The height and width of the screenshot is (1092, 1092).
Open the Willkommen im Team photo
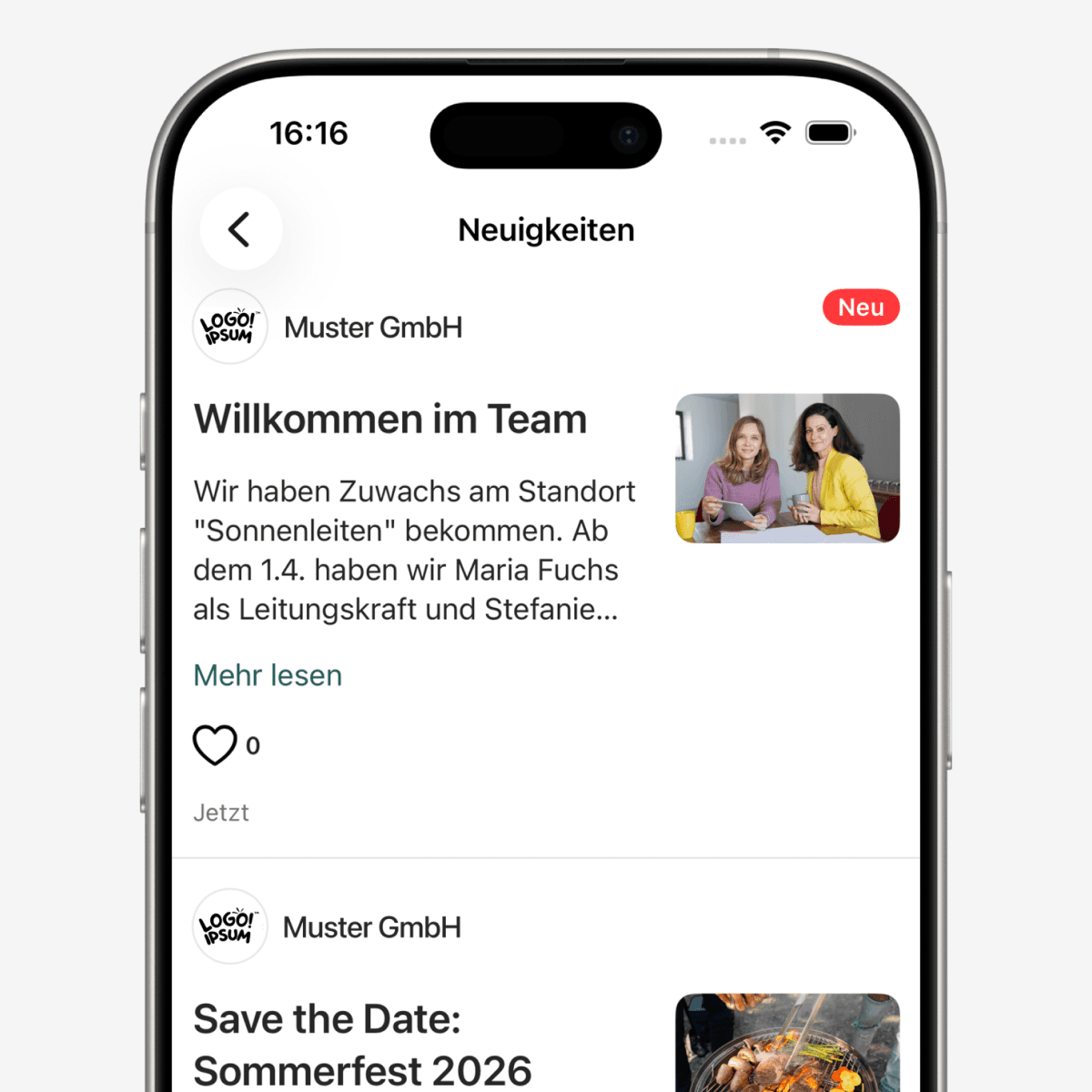click(x=787, y=468)
